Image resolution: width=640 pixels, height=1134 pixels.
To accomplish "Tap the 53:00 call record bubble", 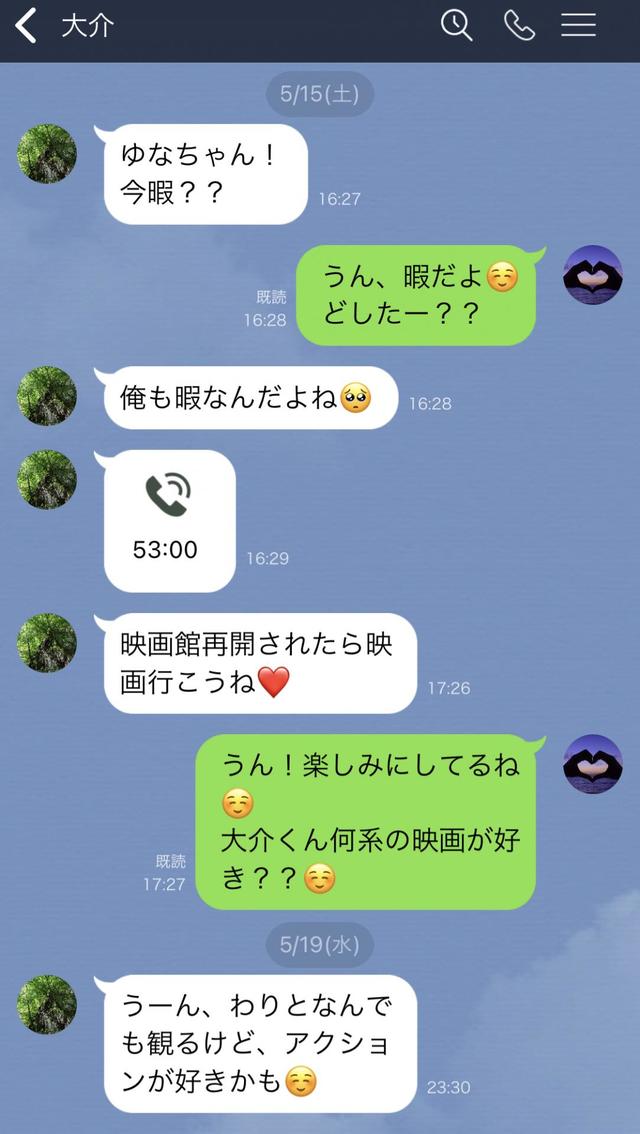I will pos(168,520).
